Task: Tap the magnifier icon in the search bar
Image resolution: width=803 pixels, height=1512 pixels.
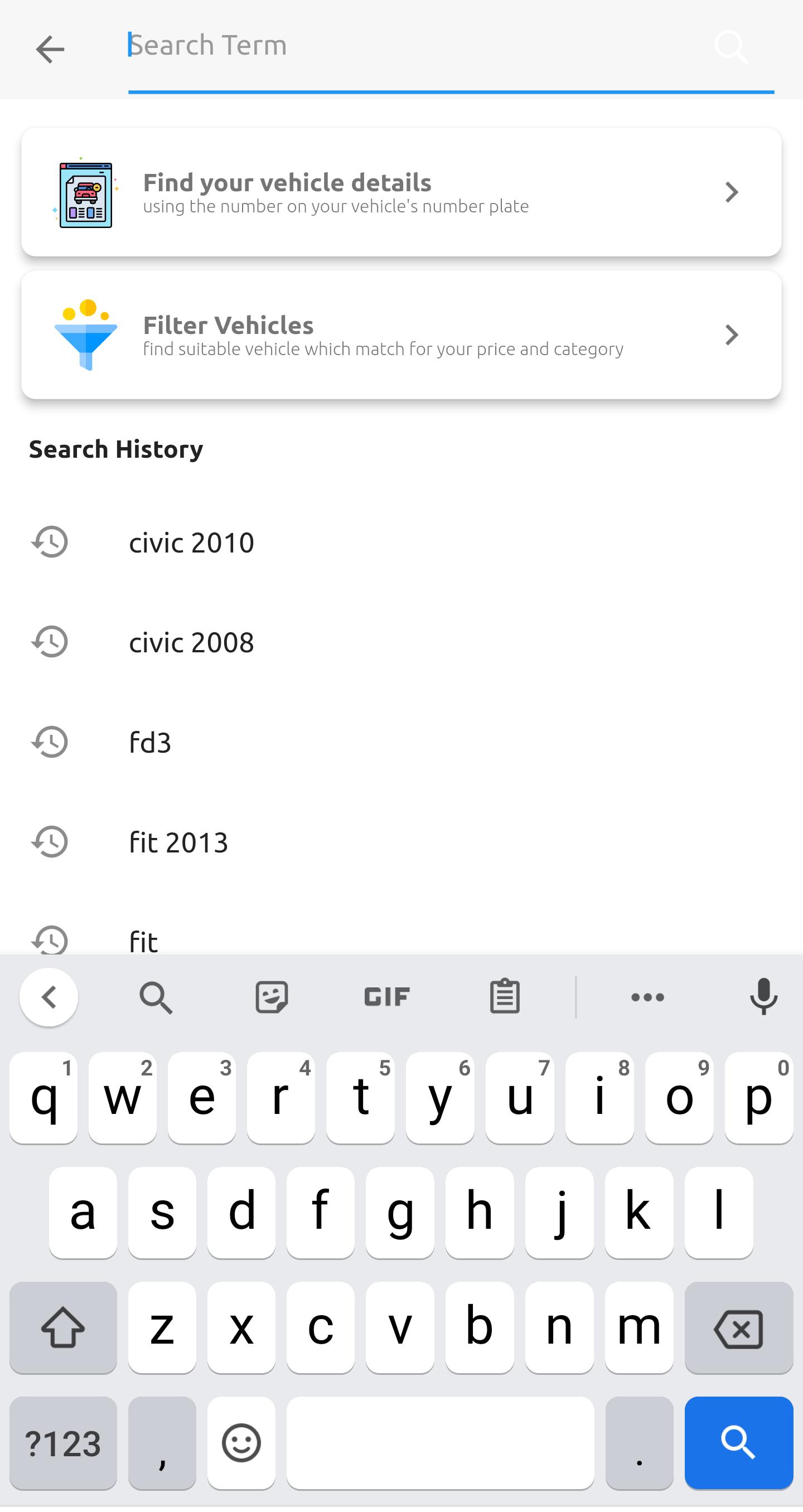Action: tap(731, 47)
